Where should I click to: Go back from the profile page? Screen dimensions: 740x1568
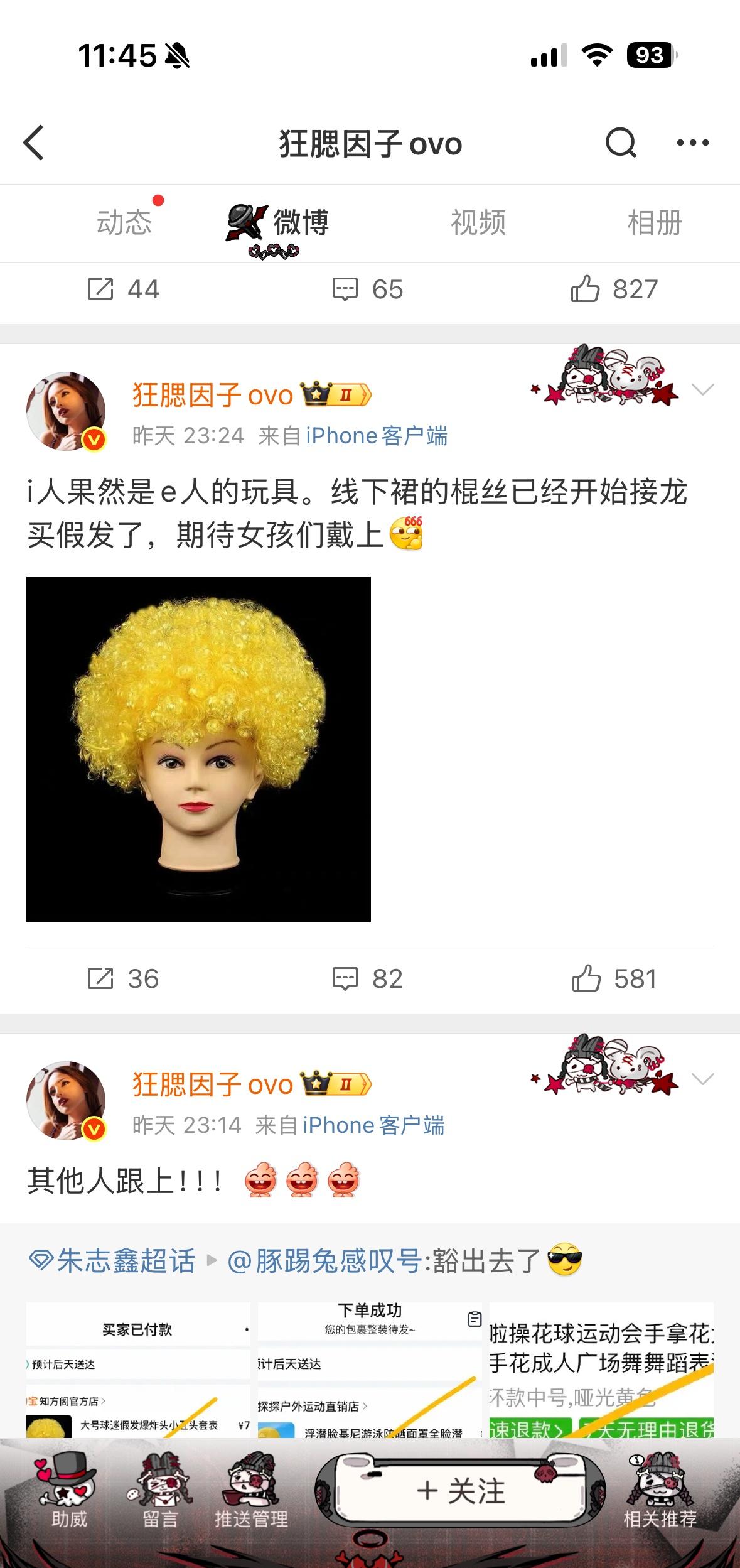(x=35, y=143)
